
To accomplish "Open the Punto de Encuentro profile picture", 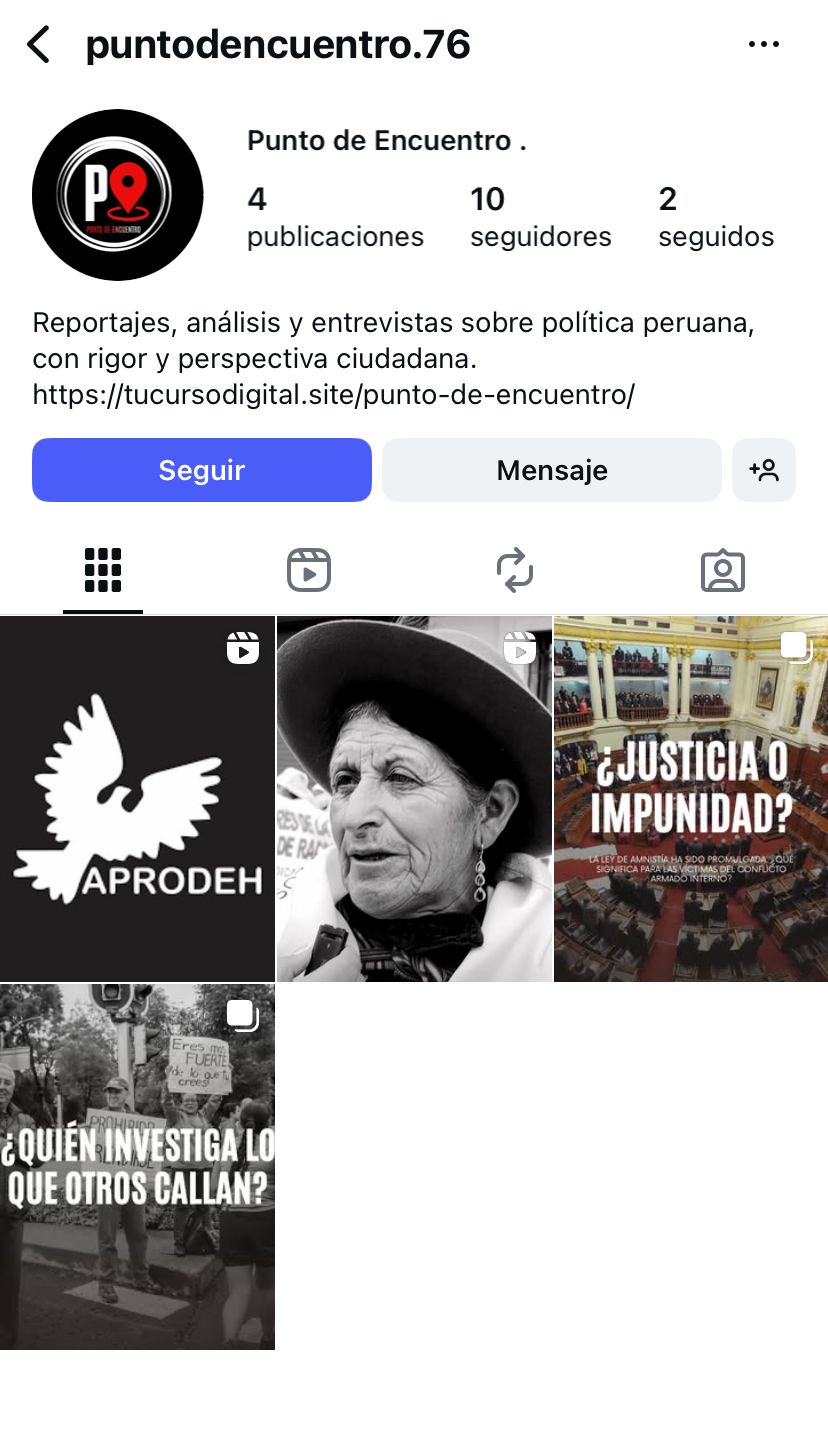I will click(x=118, y=195).
